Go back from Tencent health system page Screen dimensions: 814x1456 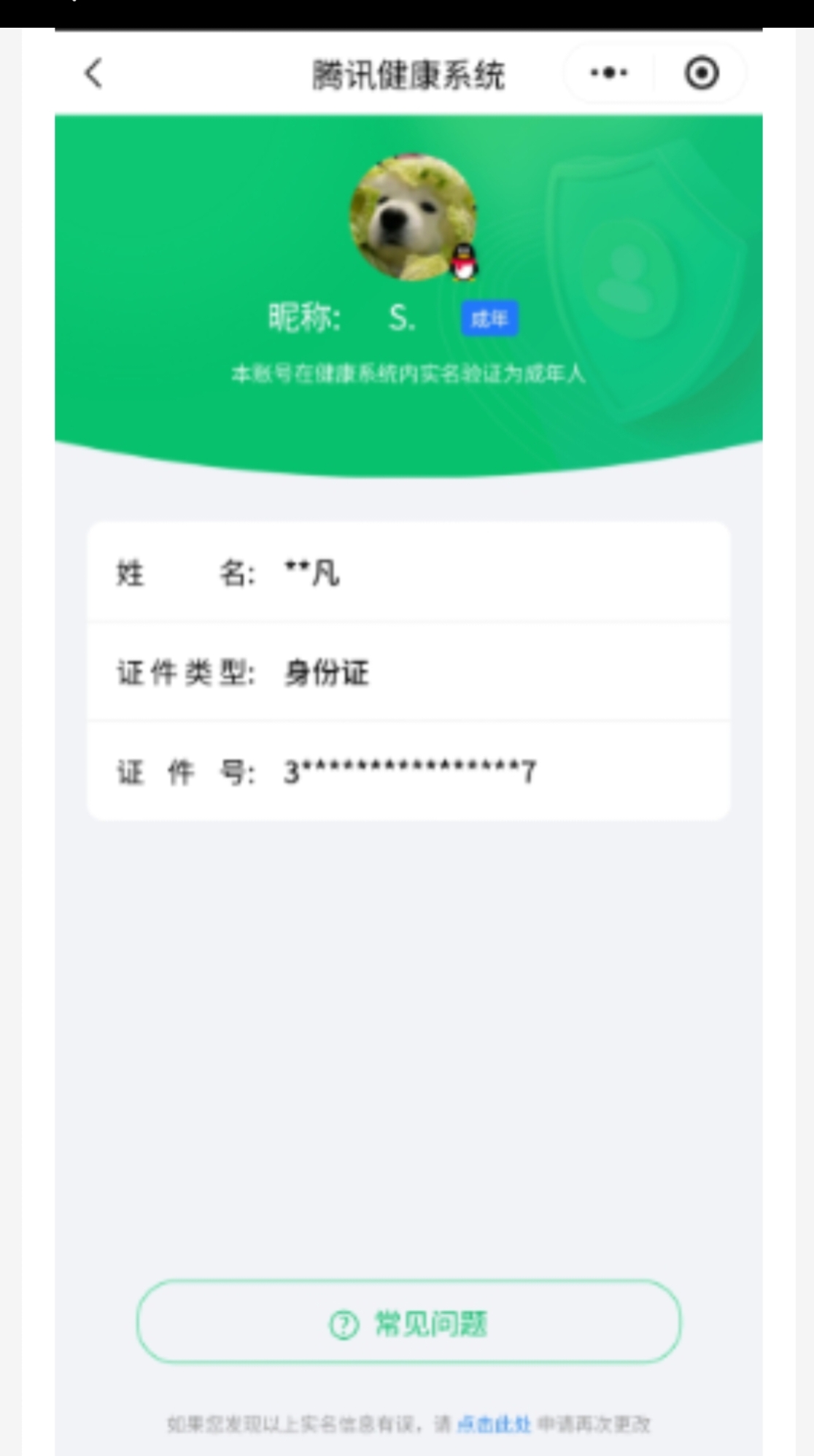pos(93,73)
